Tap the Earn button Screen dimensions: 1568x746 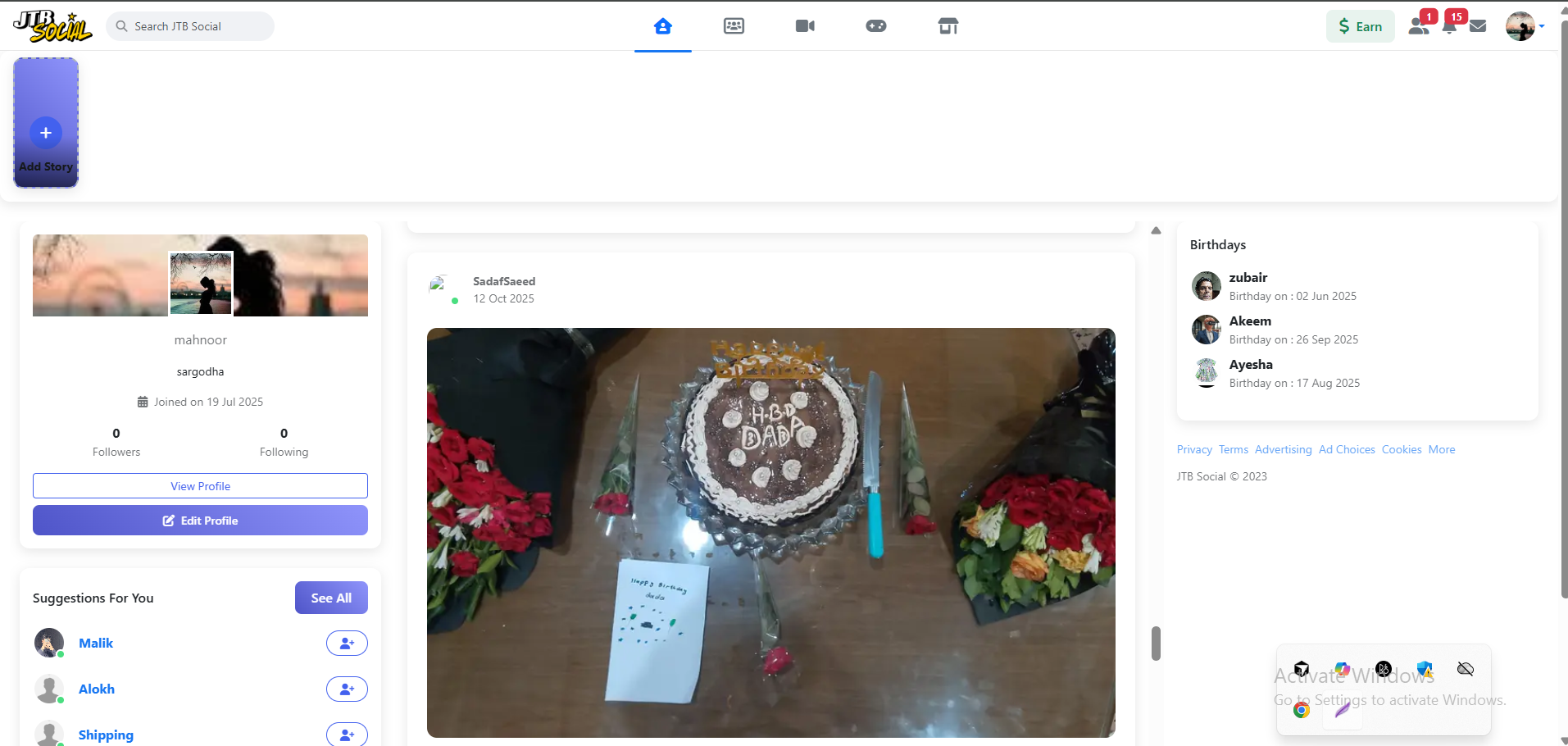coord(1360,26)
